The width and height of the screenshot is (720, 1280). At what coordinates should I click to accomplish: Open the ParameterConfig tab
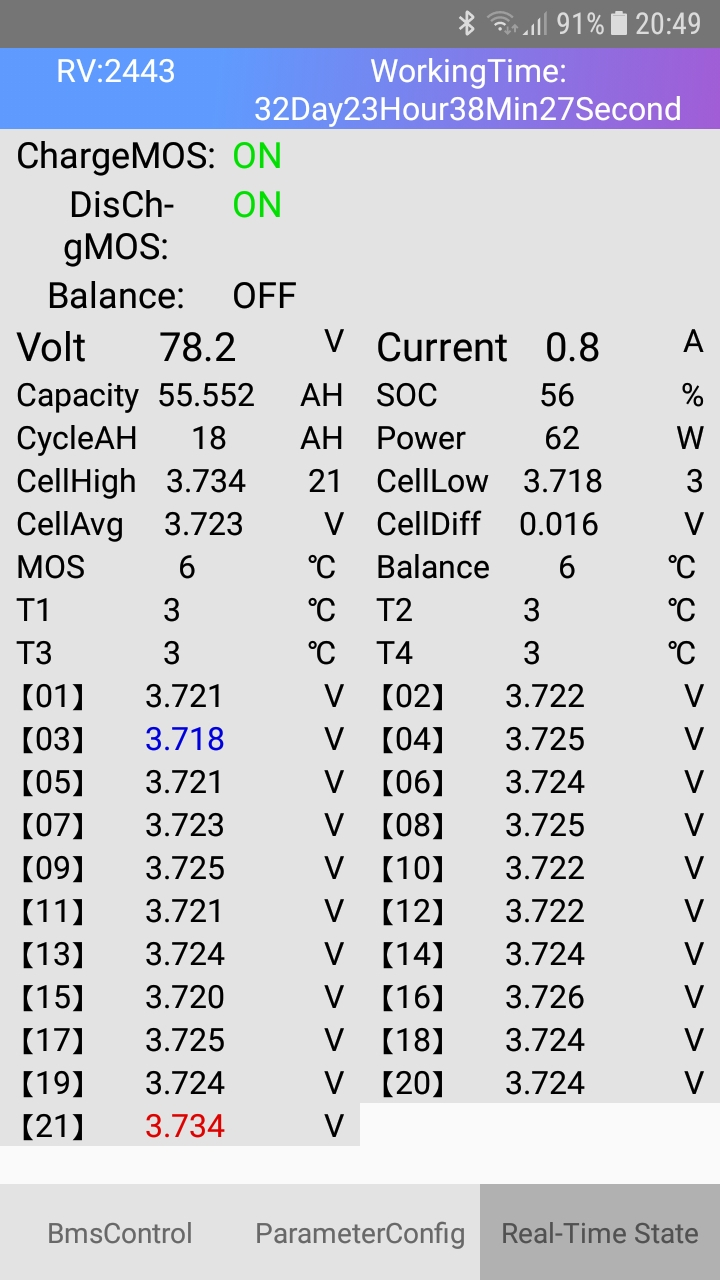coord(360,1233)
